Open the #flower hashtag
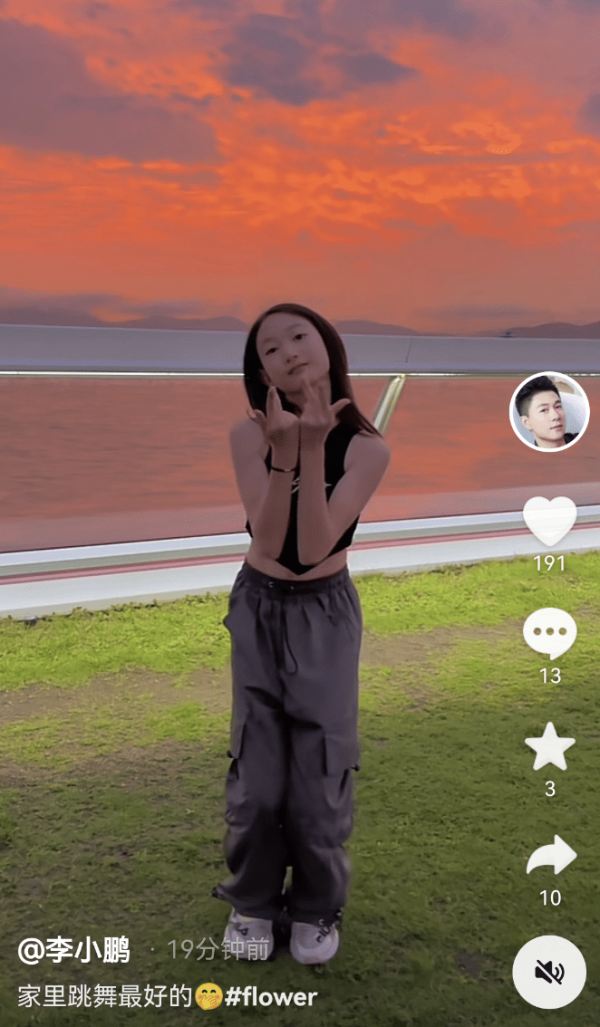The image size is (600, 1027). click(270, 996)
